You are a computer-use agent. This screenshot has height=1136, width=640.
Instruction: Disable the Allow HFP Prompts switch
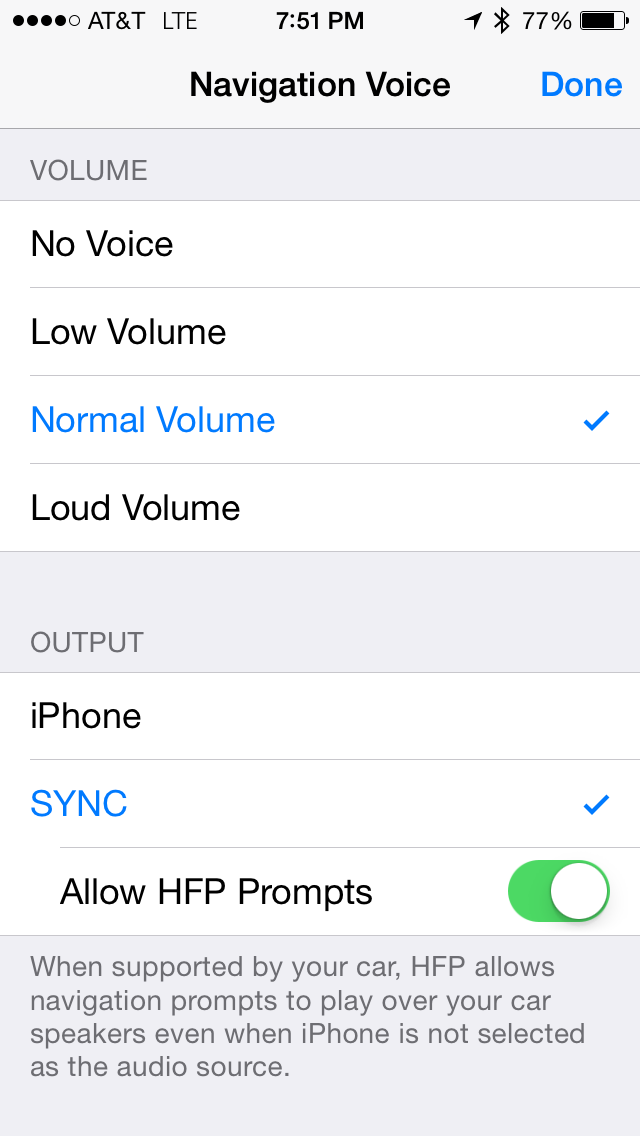(558, 891)
